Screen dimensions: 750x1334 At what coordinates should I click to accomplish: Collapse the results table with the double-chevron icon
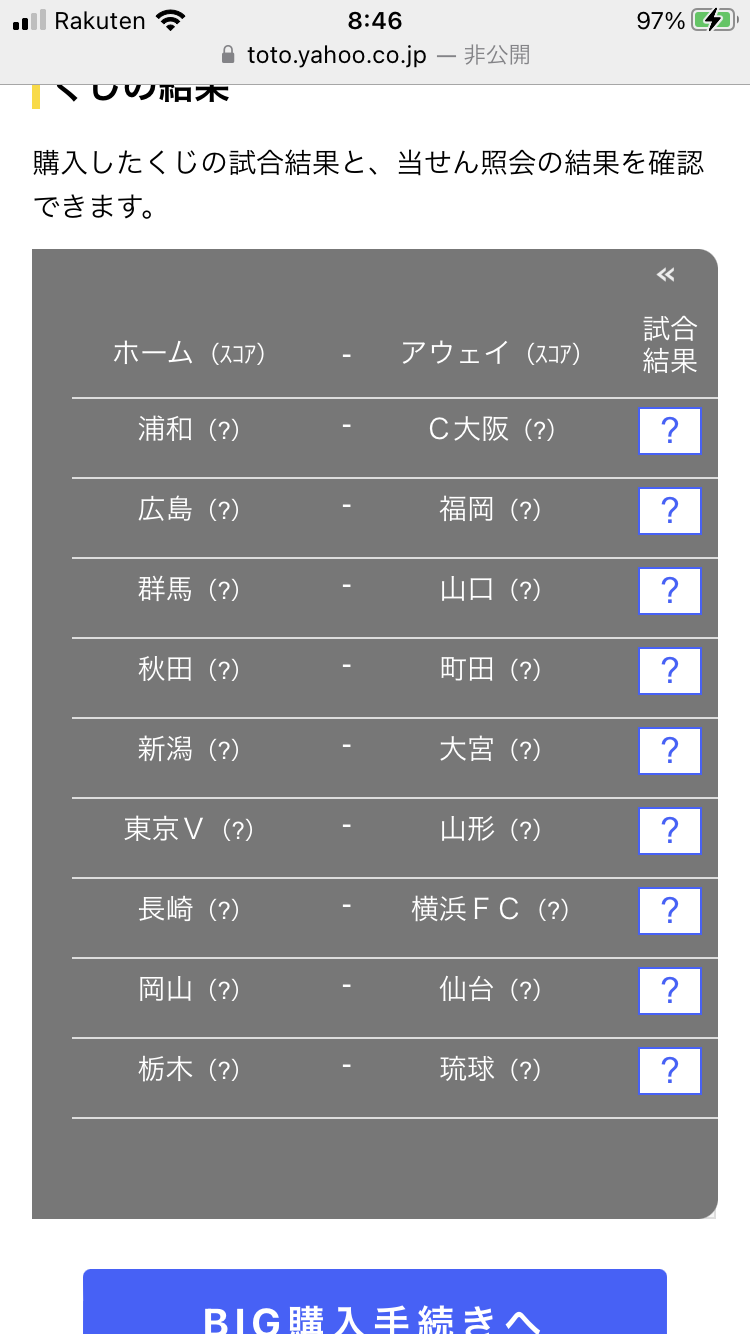pos(666,275)
